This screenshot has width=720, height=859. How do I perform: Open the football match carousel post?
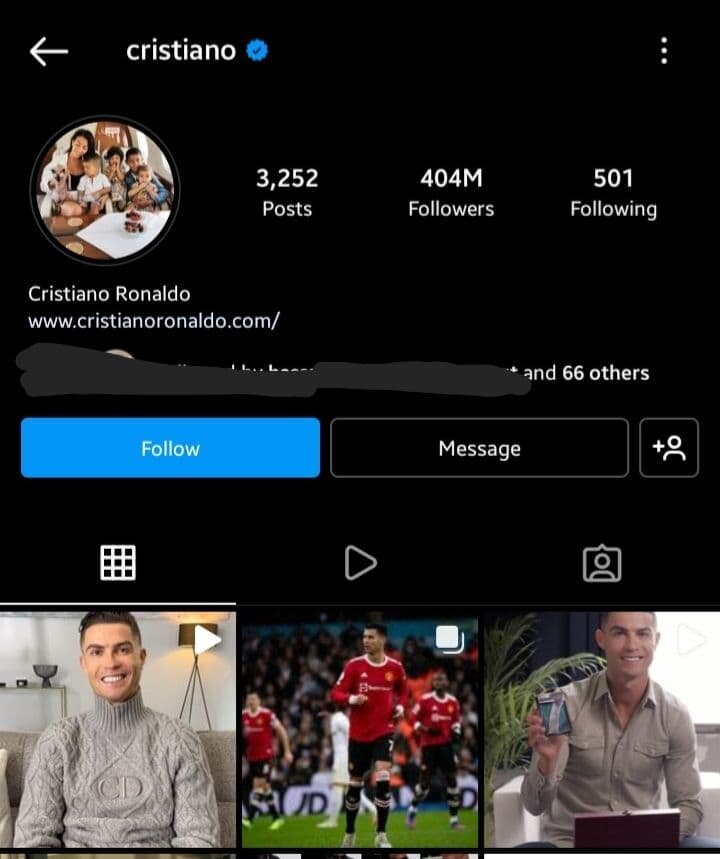click(360, 730)
